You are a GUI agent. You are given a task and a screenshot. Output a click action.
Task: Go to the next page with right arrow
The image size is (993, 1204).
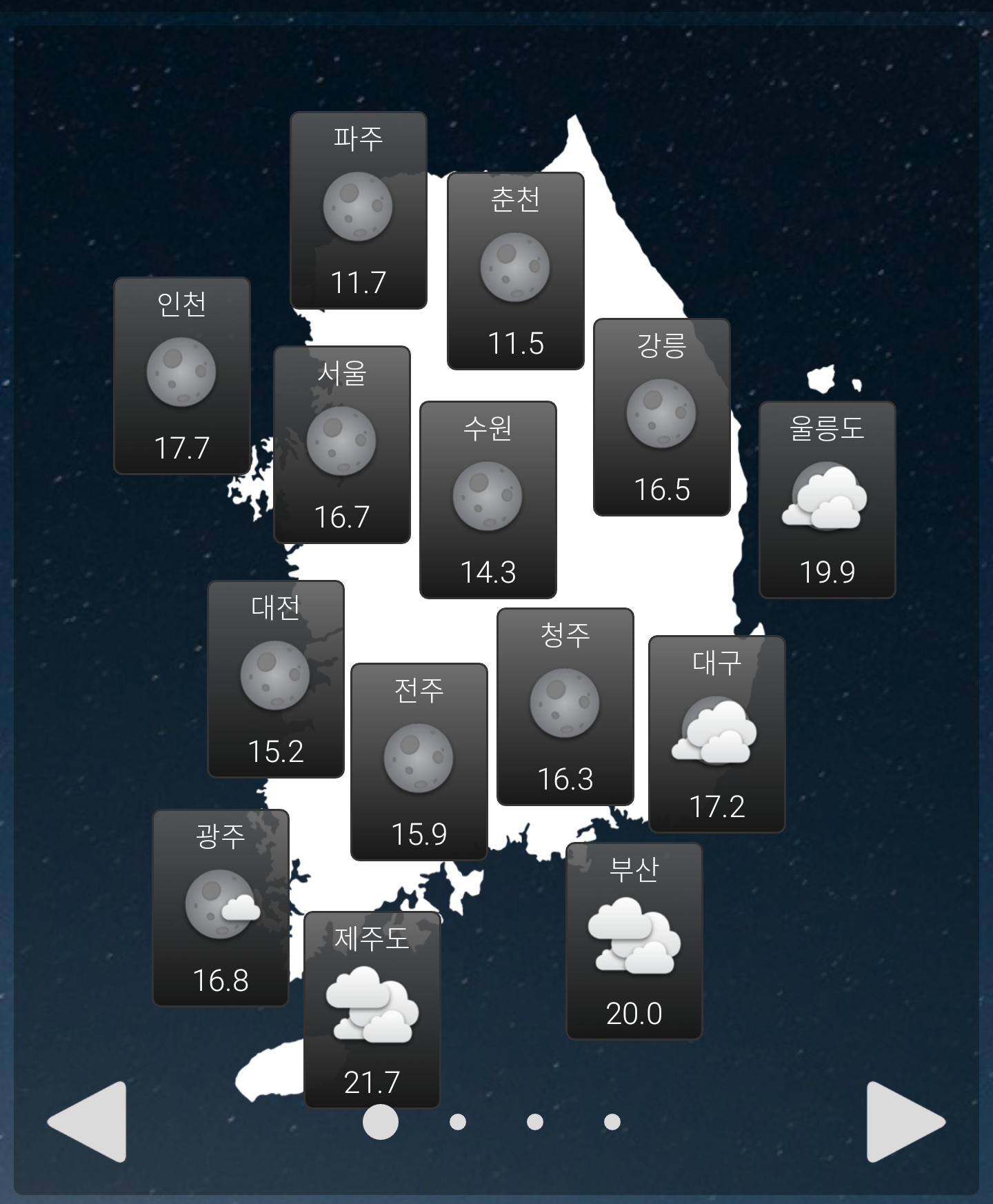[904, 1122]
